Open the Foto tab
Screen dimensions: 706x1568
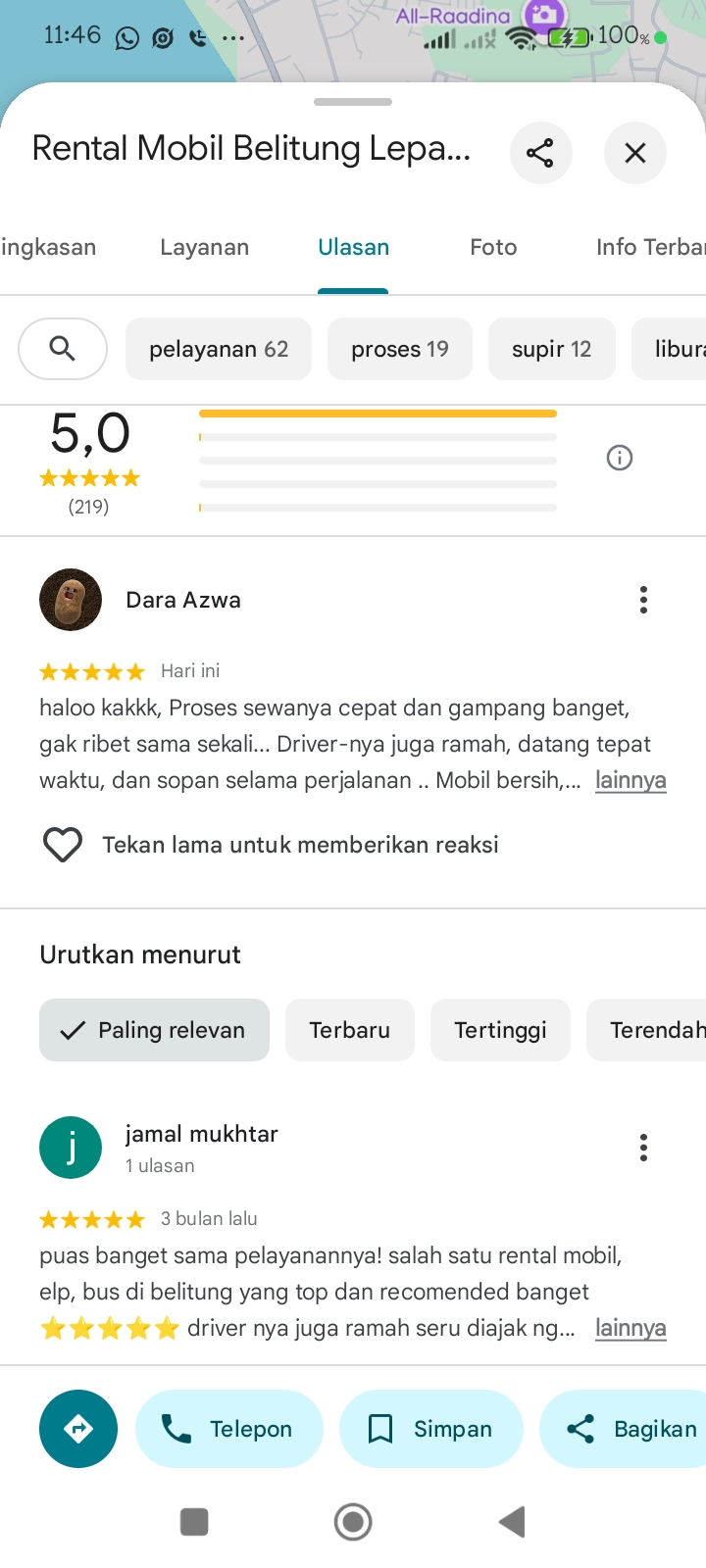click(x=493, y=247)
